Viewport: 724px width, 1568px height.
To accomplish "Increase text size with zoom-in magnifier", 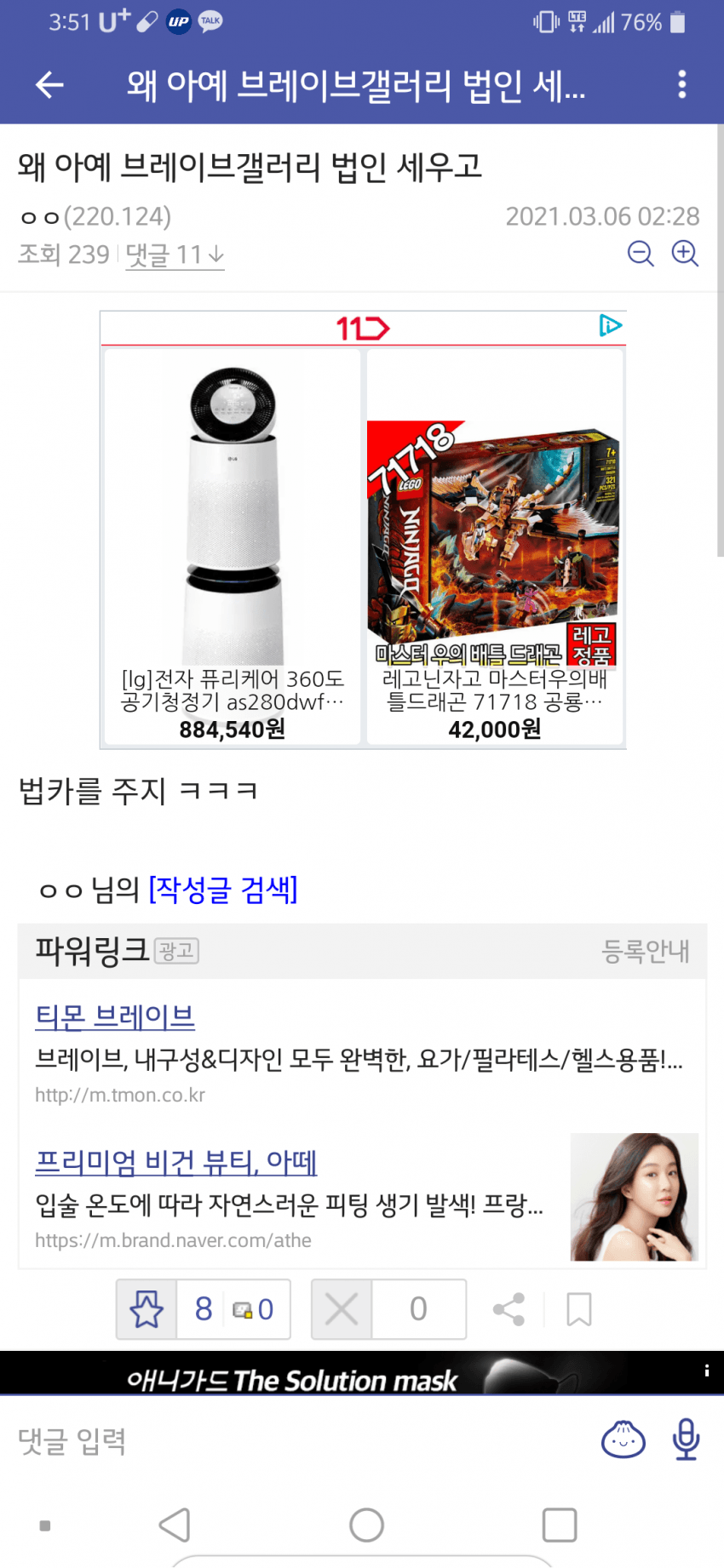I will coord(685,254).
